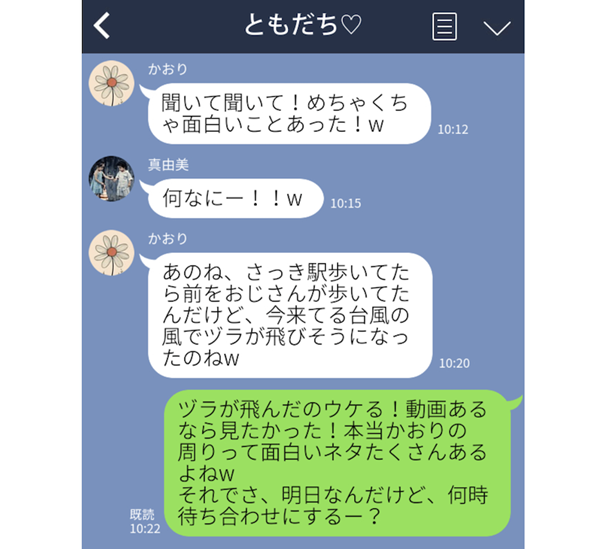Go back from the ともだち chat
Viewport: 602px width, 549px height.
click(x=102, y=27)
